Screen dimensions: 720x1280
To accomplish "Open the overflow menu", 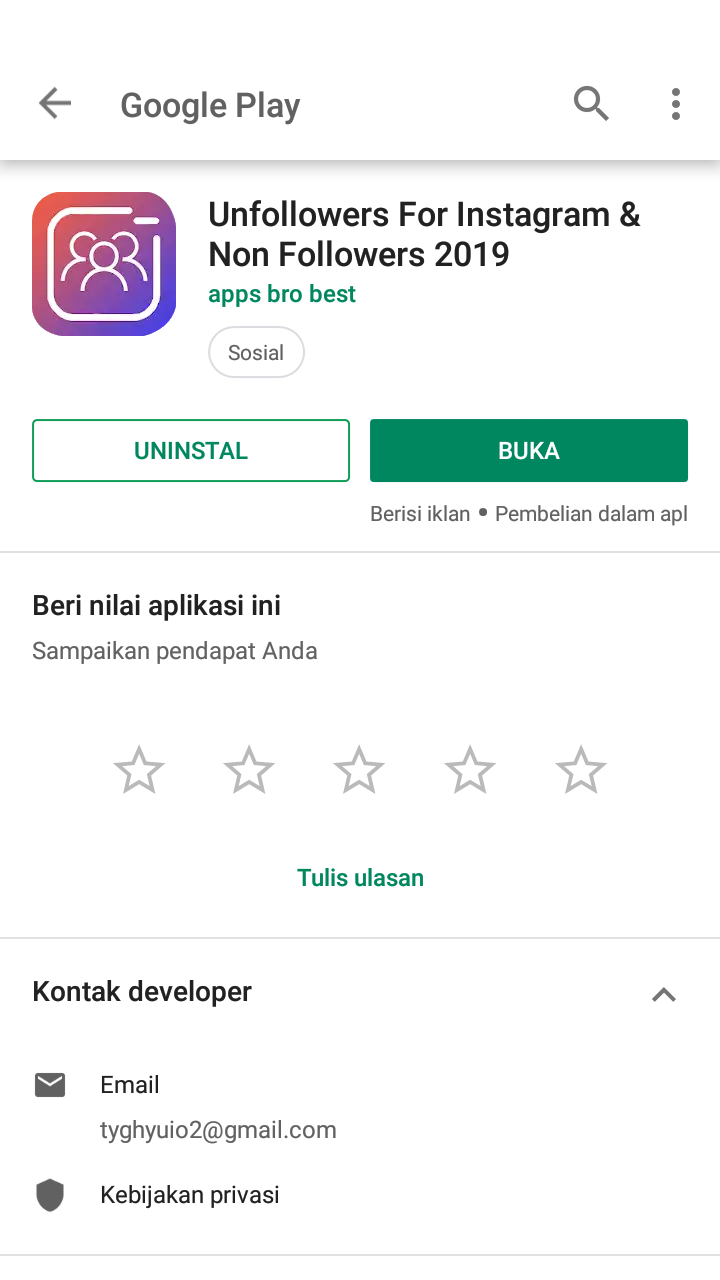I will 676,104.
